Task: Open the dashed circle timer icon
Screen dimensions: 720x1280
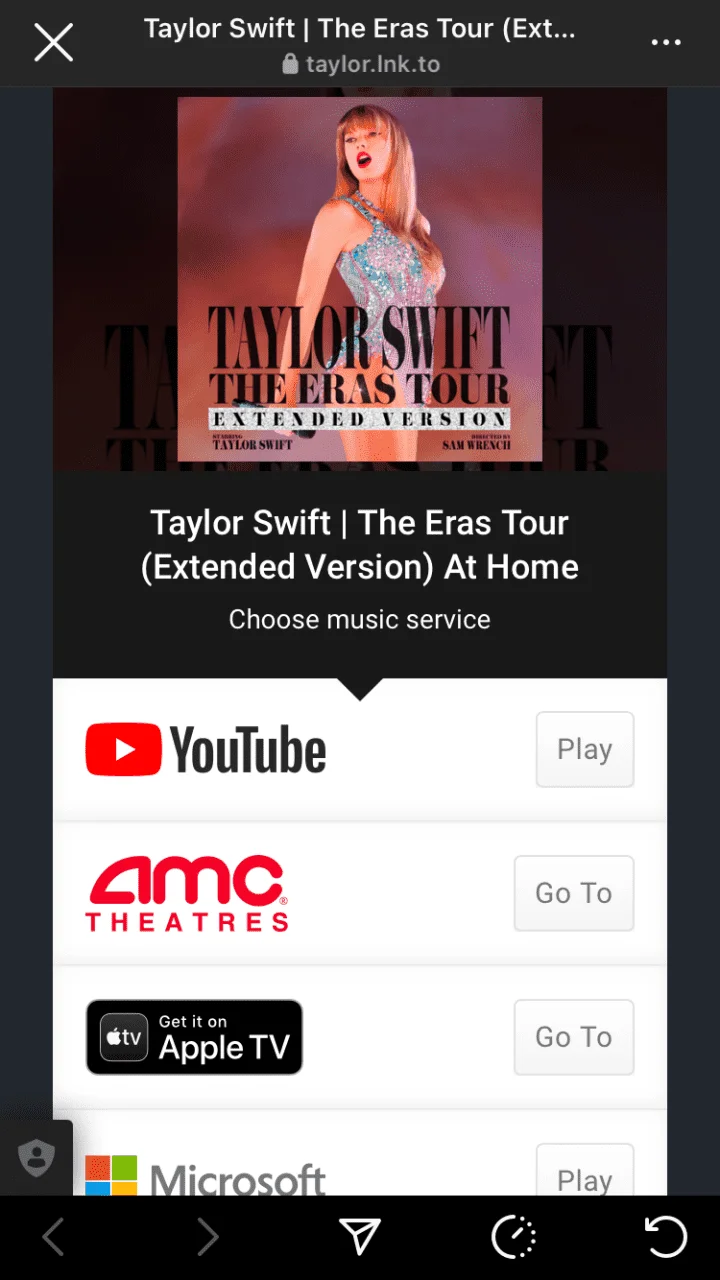Action: (x=514, y=1238)
